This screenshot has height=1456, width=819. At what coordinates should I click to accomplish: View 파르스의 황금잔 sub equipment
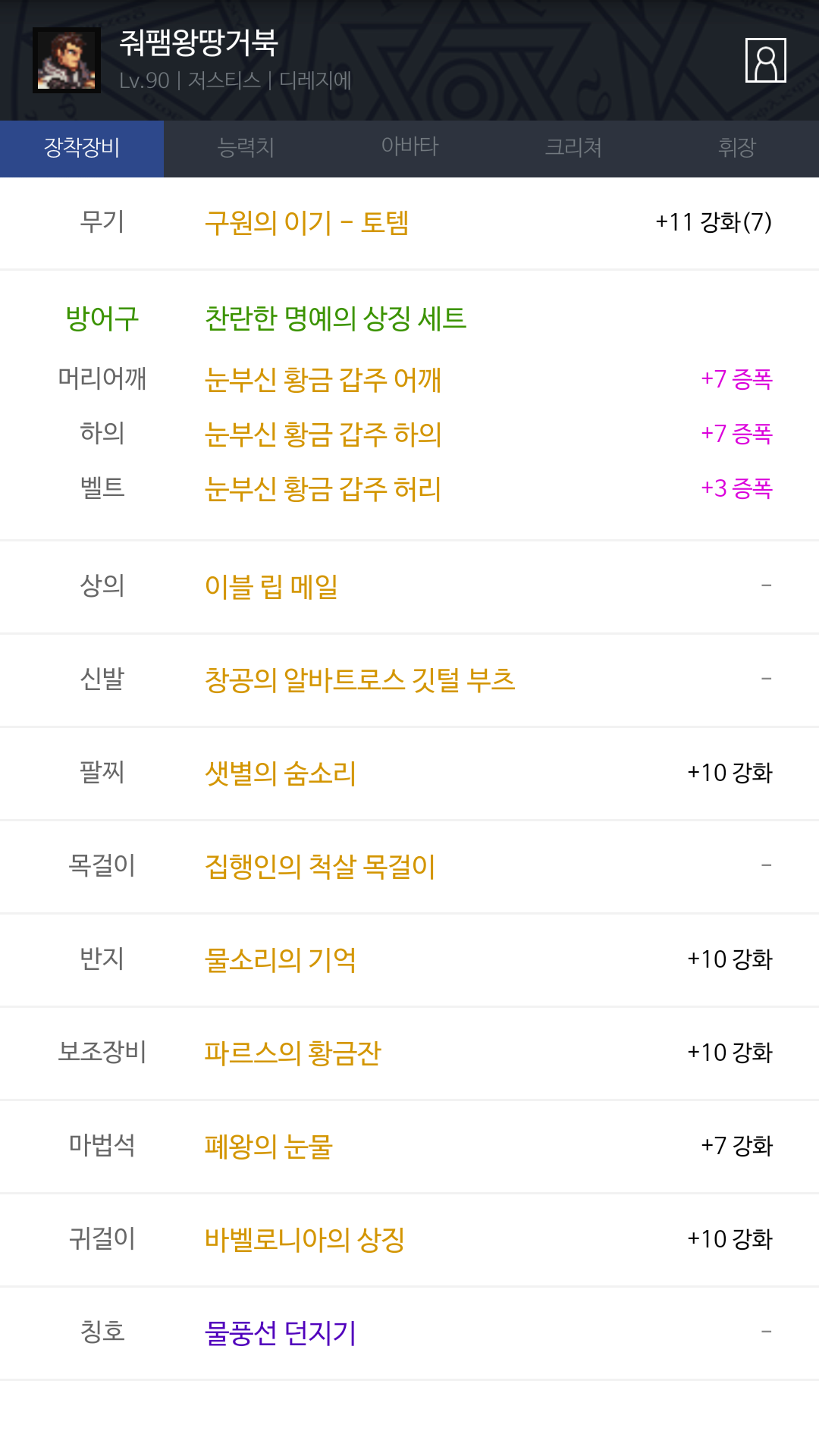293,1053
